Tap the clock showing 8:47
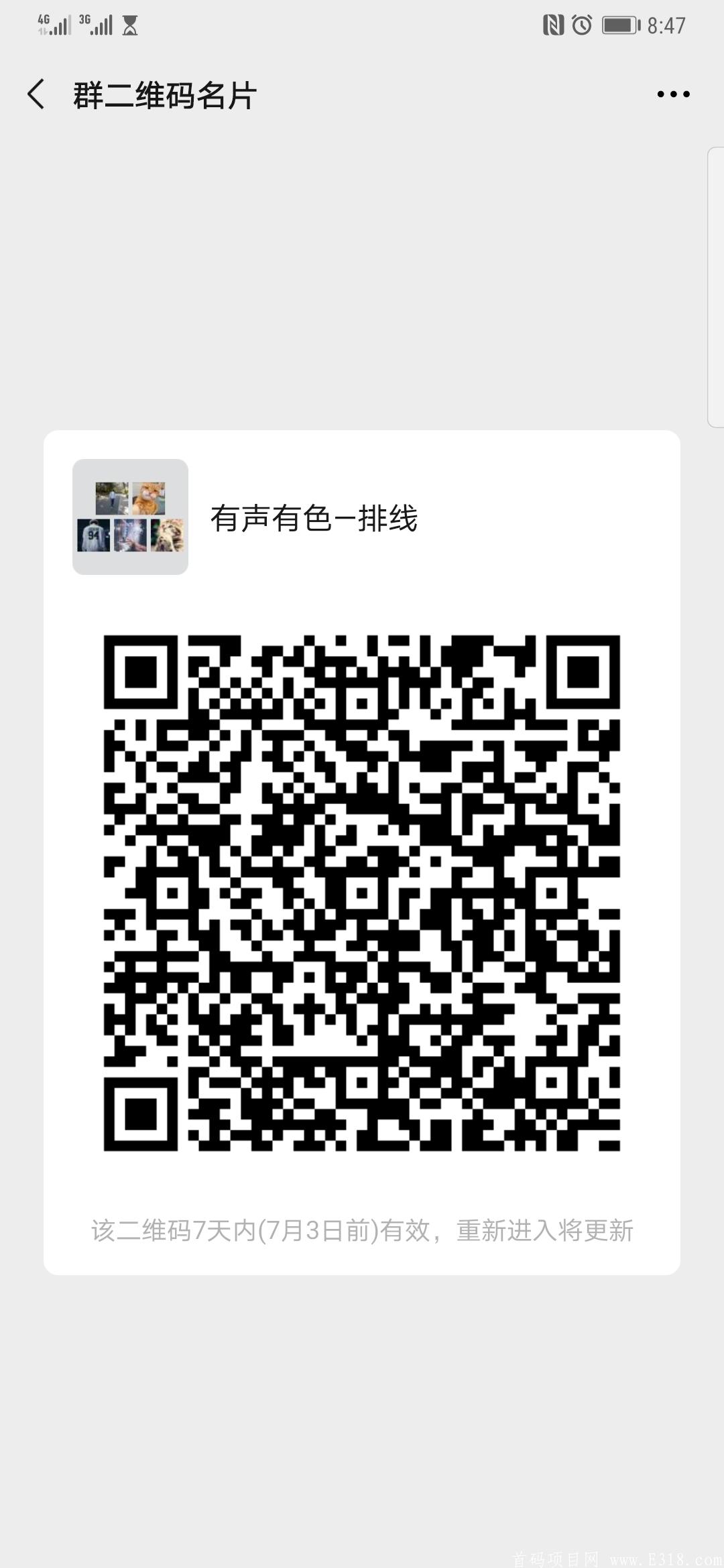The height and width of the screenshot is (1568, 724). (664, 25)
